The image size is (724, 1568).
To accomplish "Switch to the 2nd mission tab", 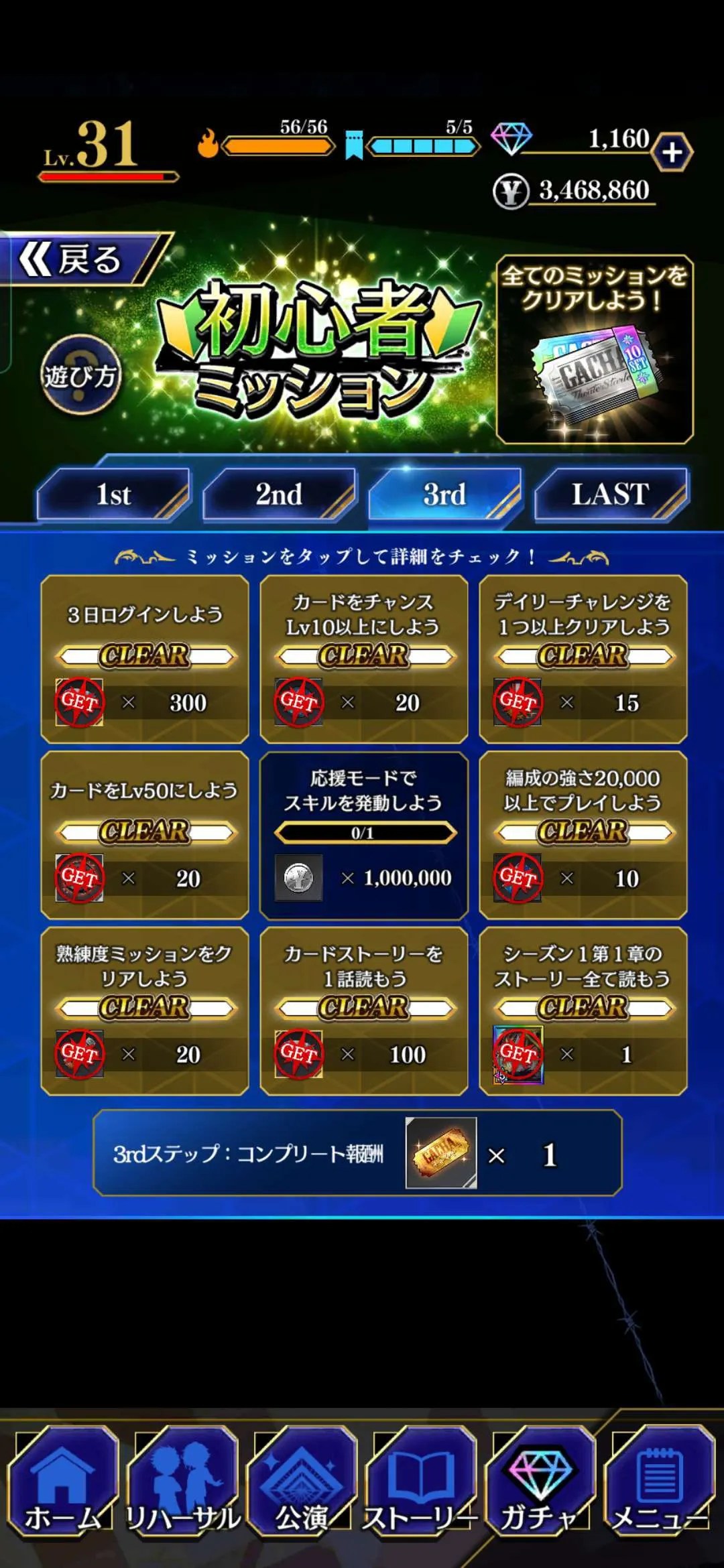I will click(x=279, y=495).
